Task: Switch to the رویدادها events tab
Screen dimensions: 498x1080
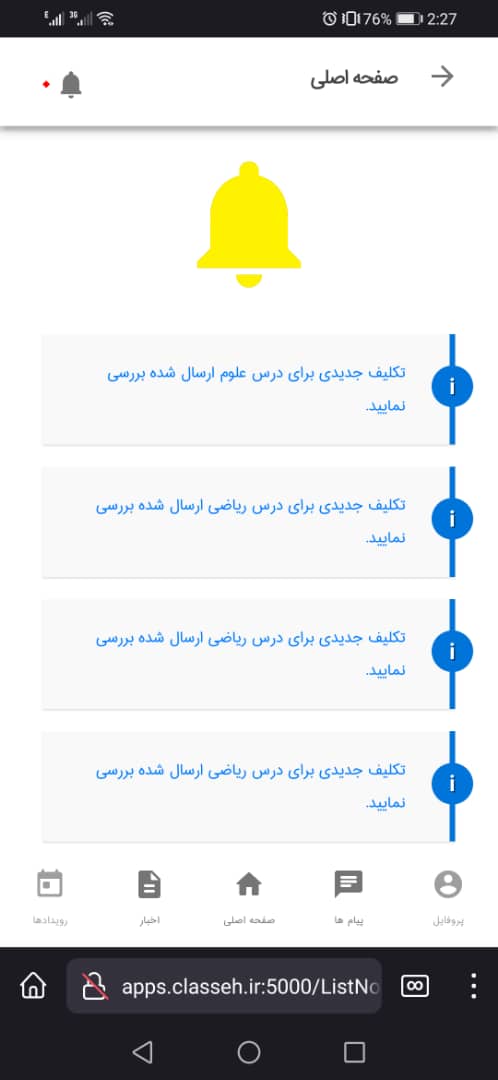Action: pos(50,897)
